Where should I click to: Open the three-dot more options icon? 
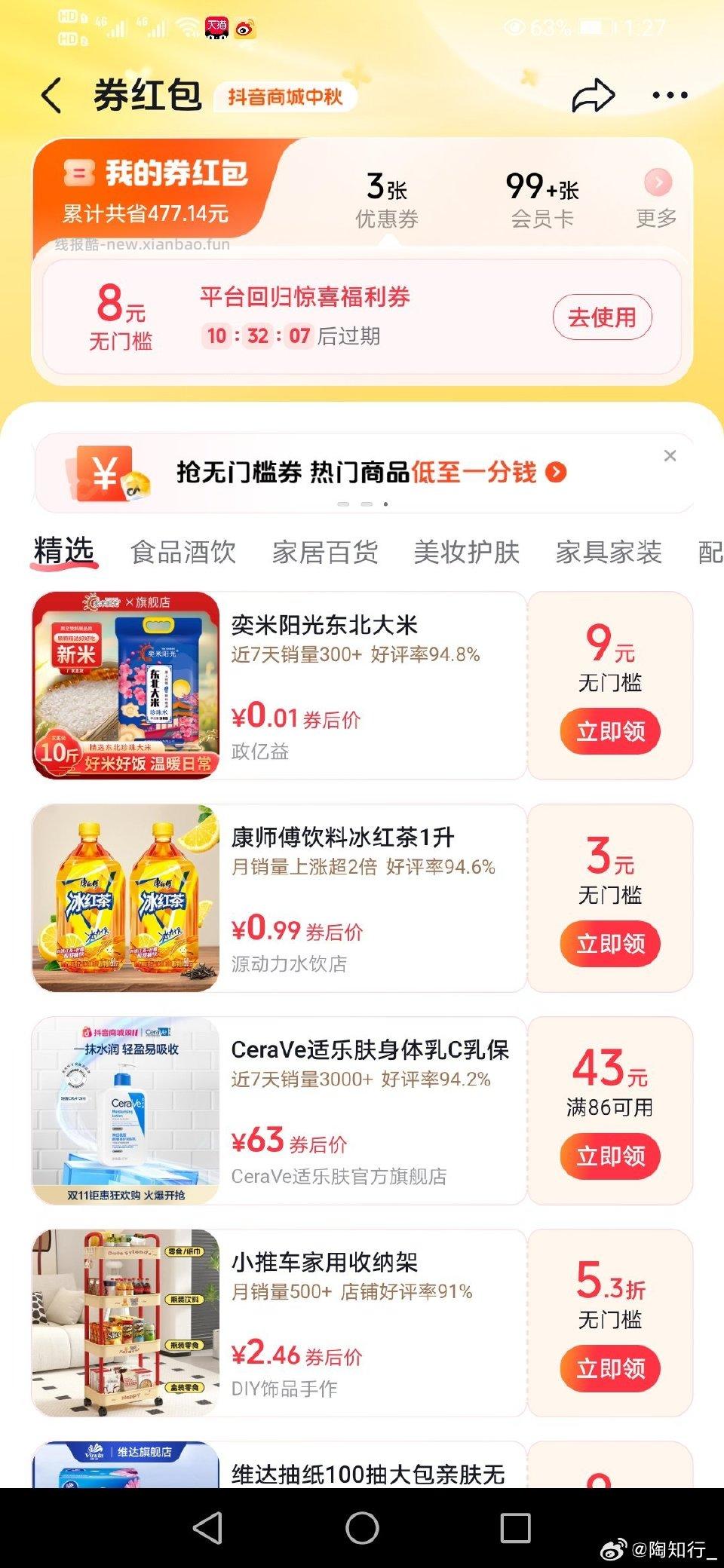click(666, 95)
